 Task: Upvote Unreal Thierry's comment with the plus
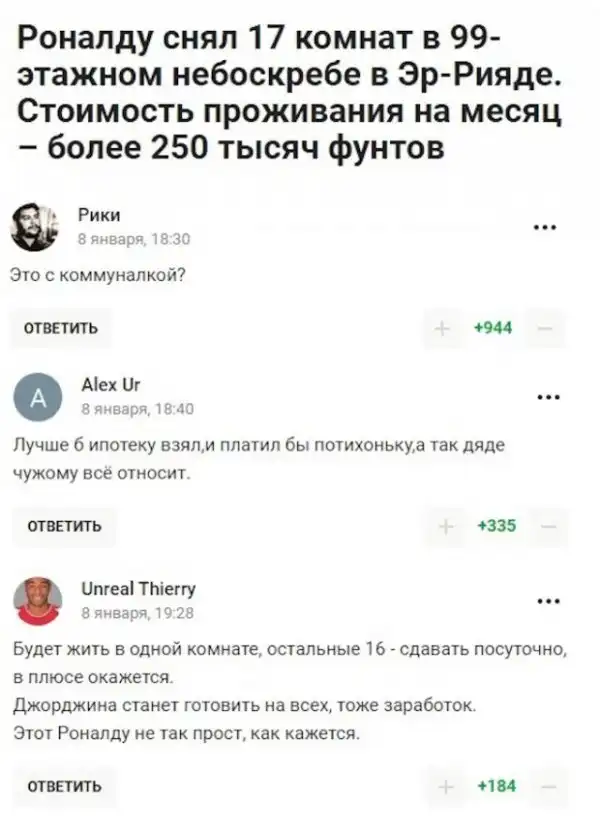pyautogui.click(x=444, y=786)
